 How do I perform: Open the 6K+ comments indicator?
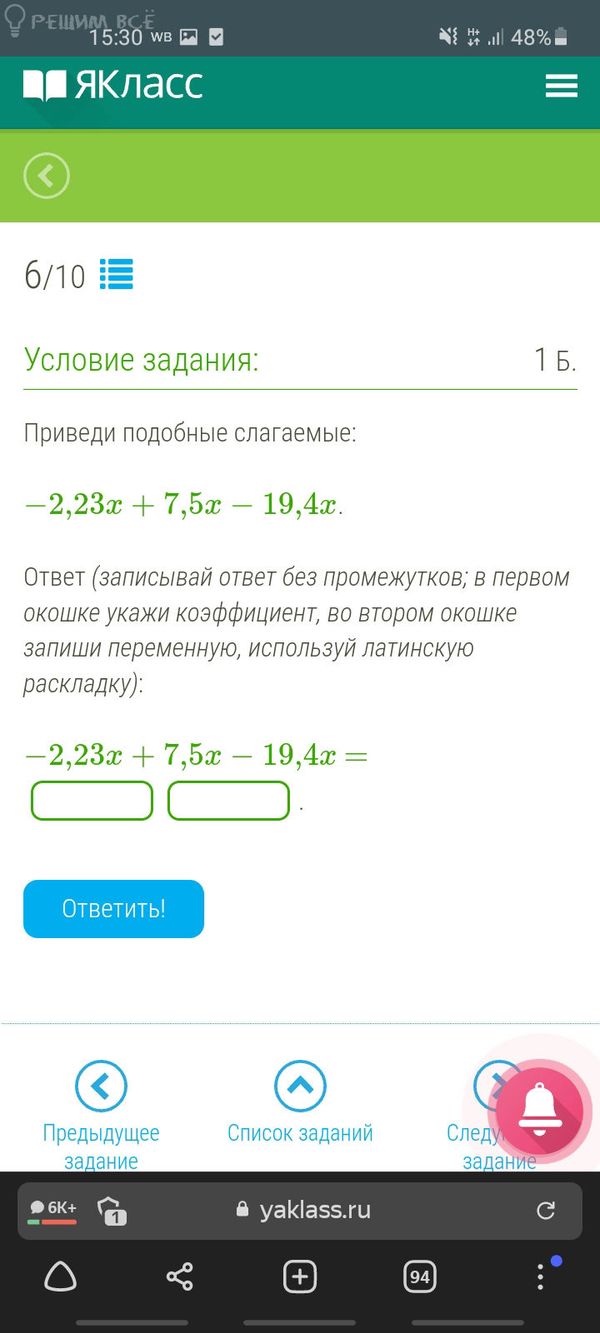[x=53, y=1210]
